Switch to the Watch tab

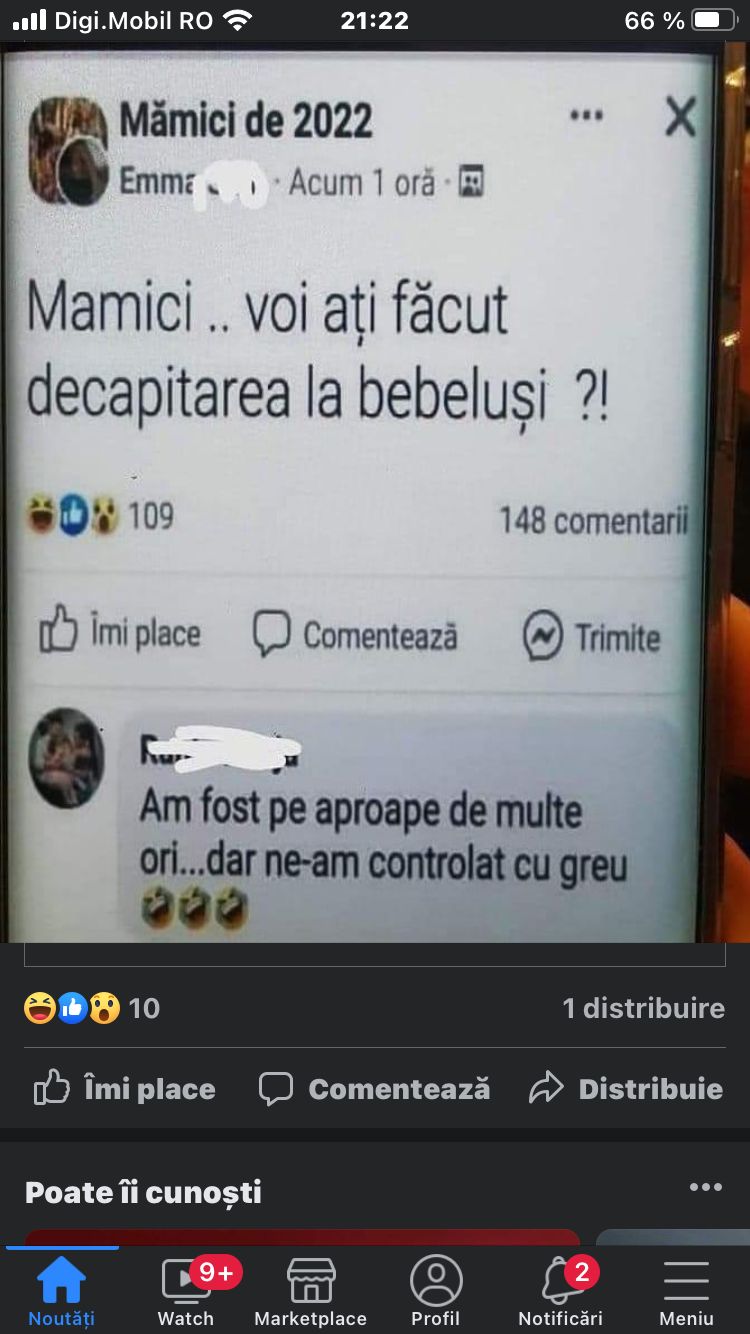click(x=186, y=1292)
